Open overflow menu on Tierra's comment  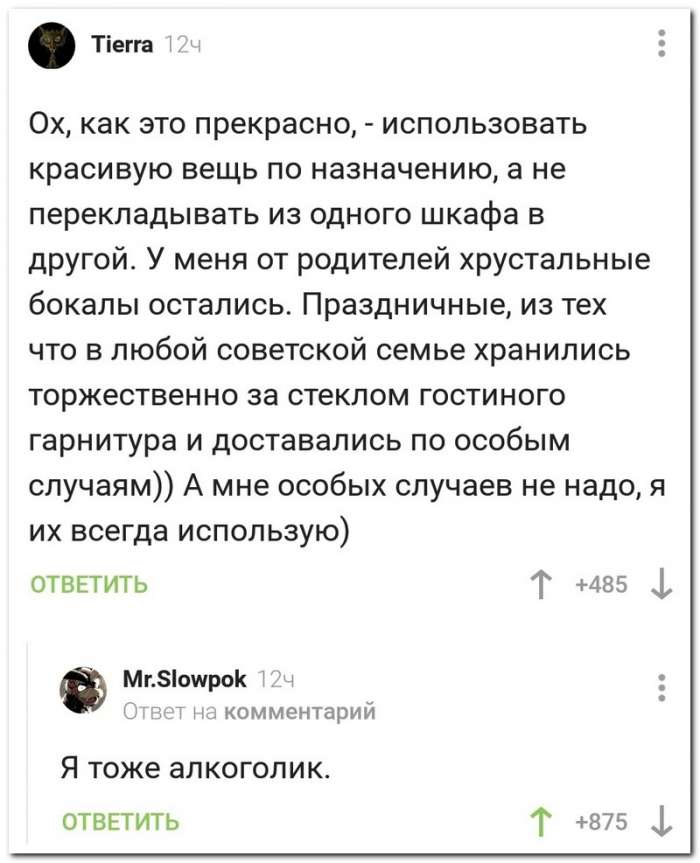tap(661, 46)
